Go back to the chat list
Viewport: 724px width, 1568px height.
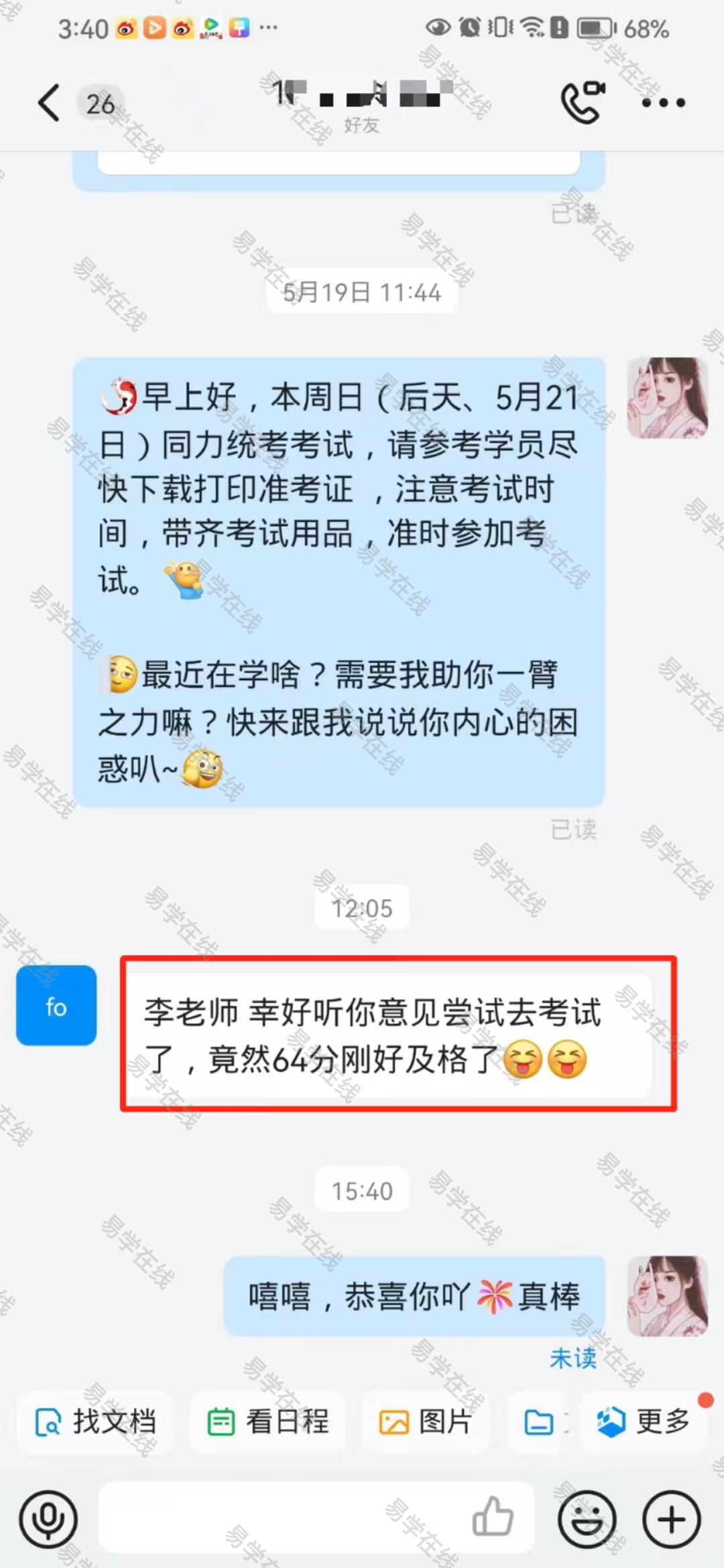point(49,103)
